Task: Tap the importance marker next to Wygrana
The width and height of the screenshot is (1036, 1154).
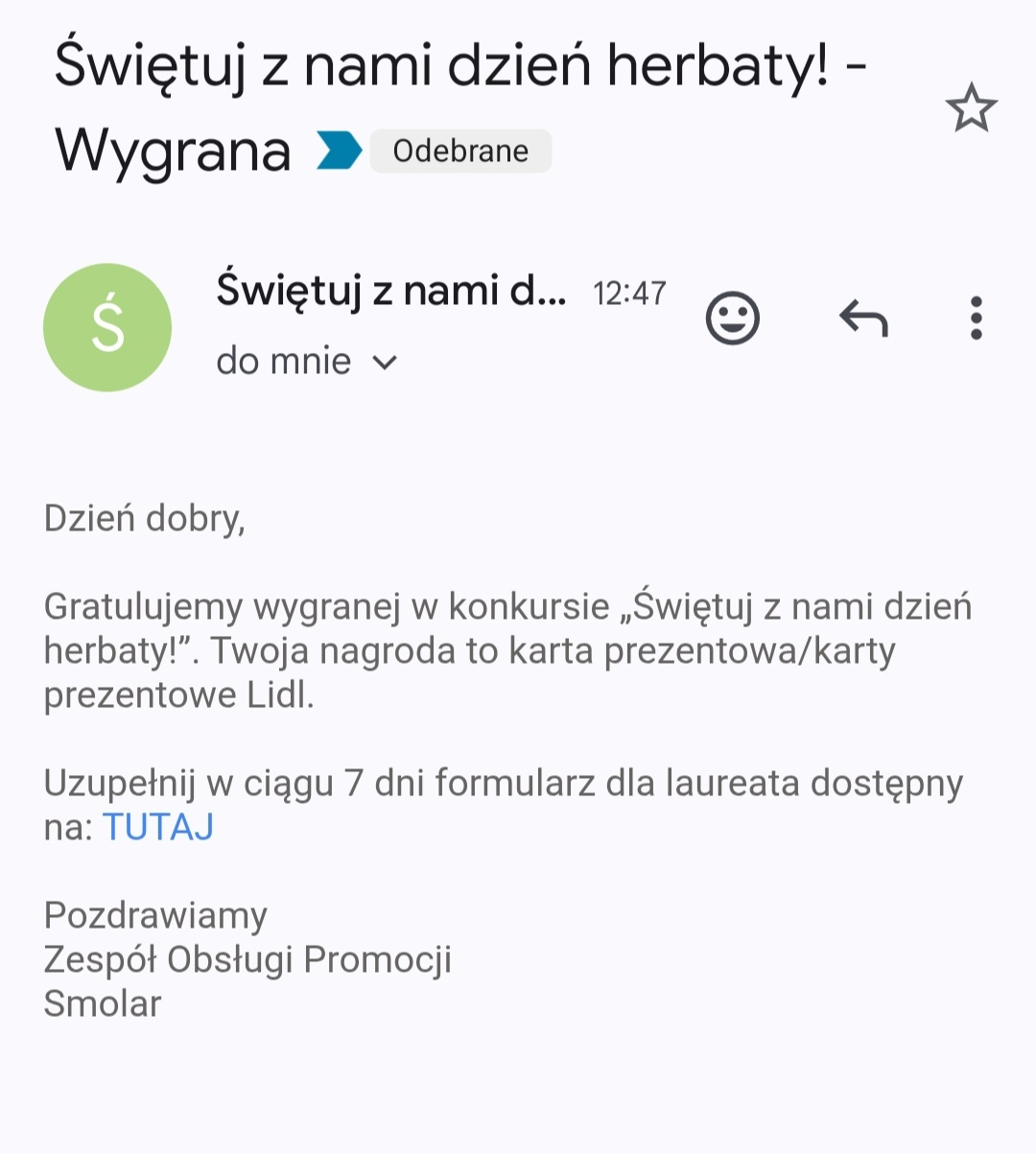Action: pos(339,152)
